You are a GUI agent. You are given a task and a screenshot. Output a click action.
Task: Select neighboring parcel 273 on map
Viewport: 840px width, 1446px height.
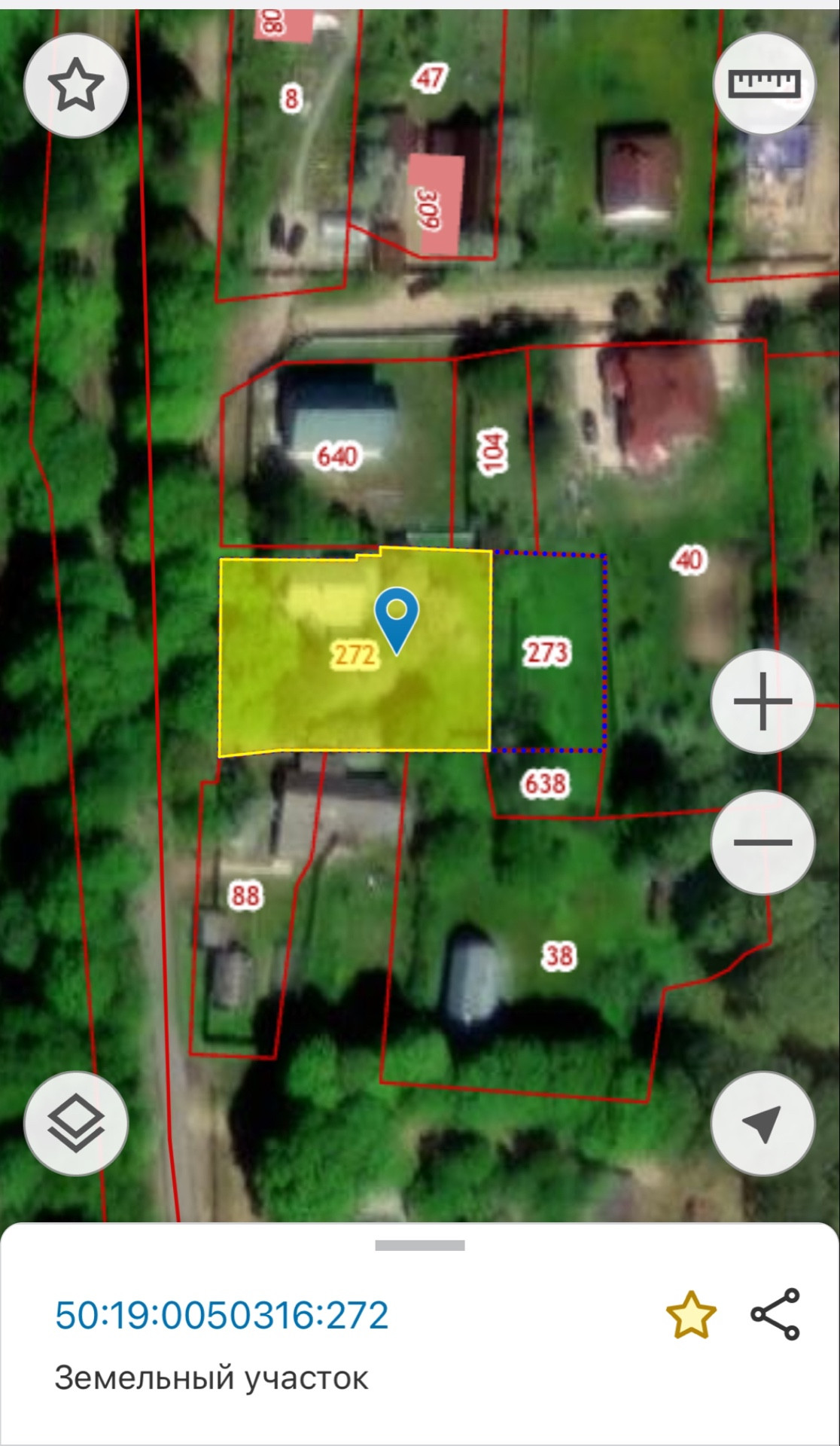547,652
